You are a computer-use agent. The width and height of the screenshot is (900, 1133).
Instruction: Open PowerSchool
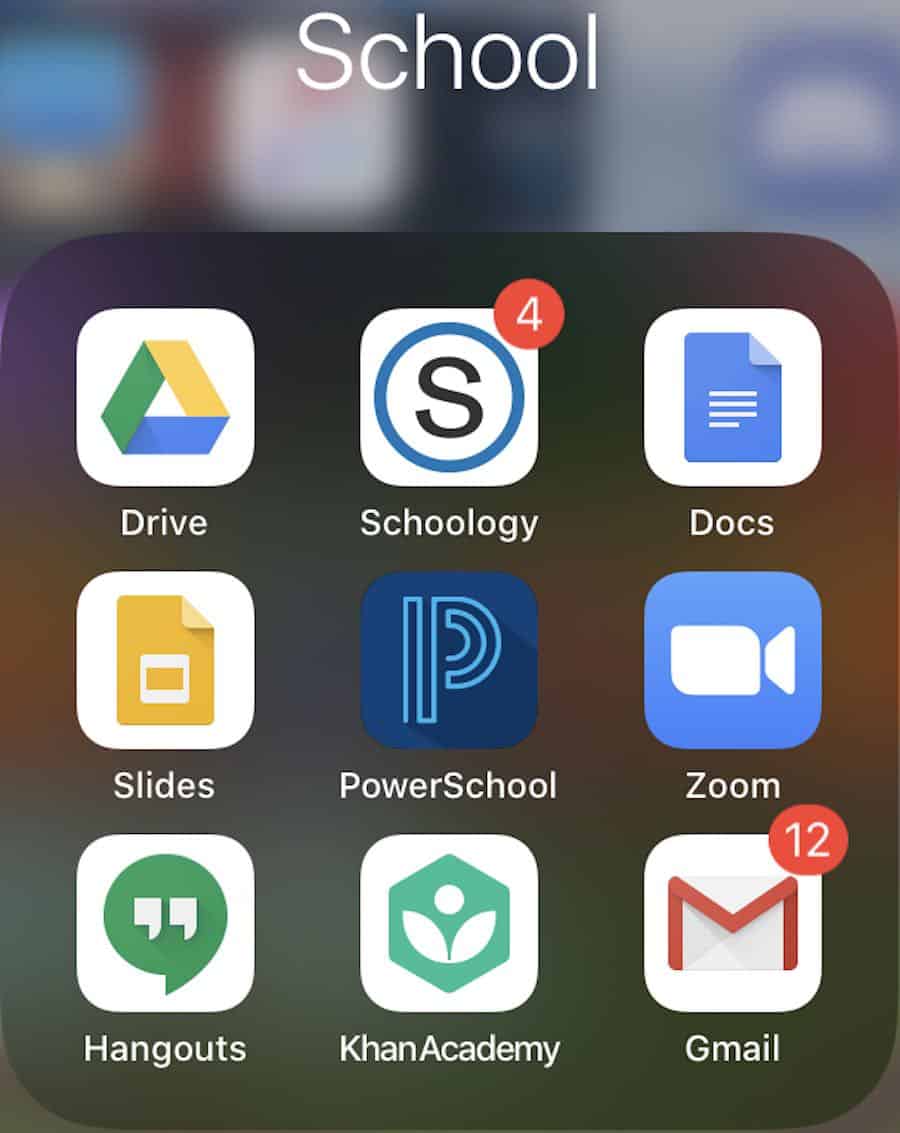point(449,660)
